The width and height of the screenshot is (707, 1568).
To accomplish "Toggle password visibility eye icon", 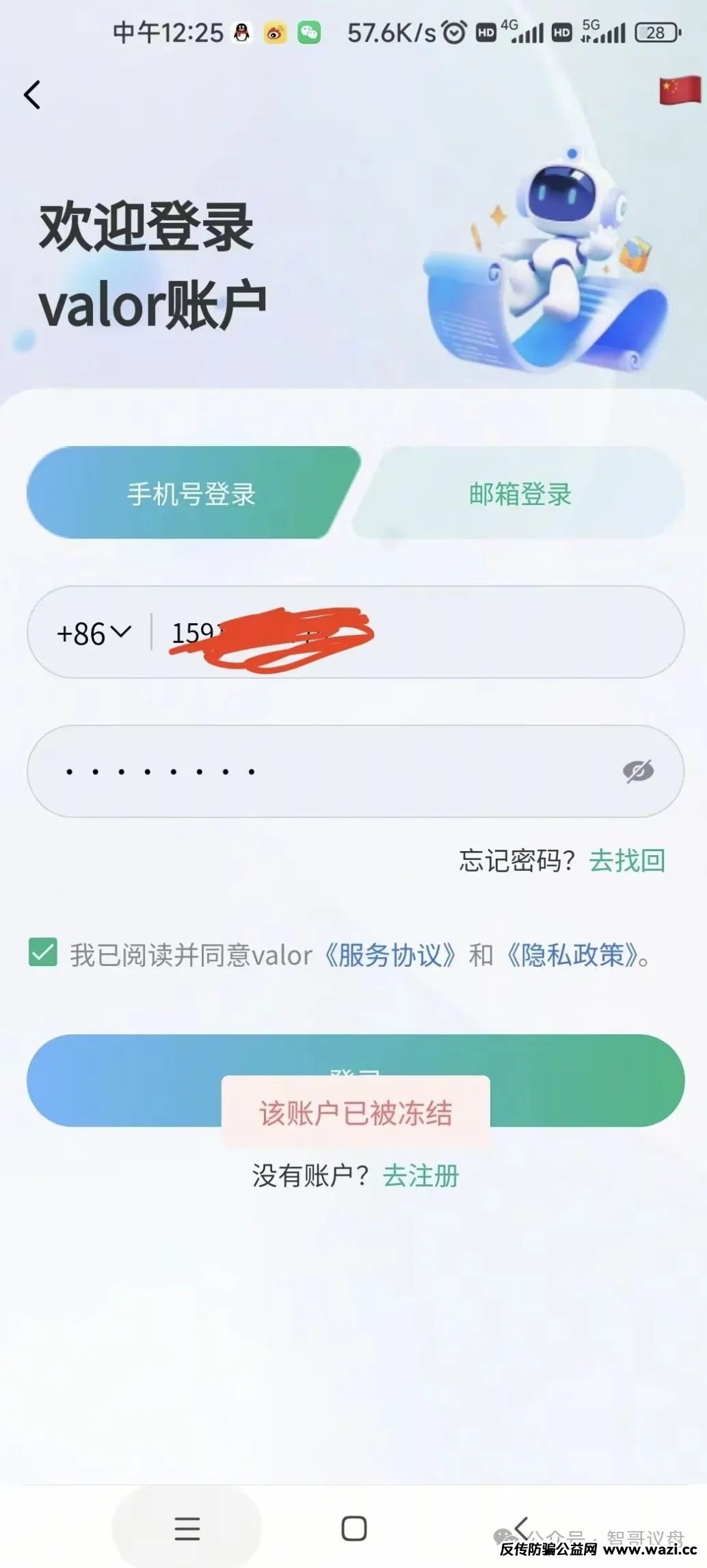I will pos(638,771).
